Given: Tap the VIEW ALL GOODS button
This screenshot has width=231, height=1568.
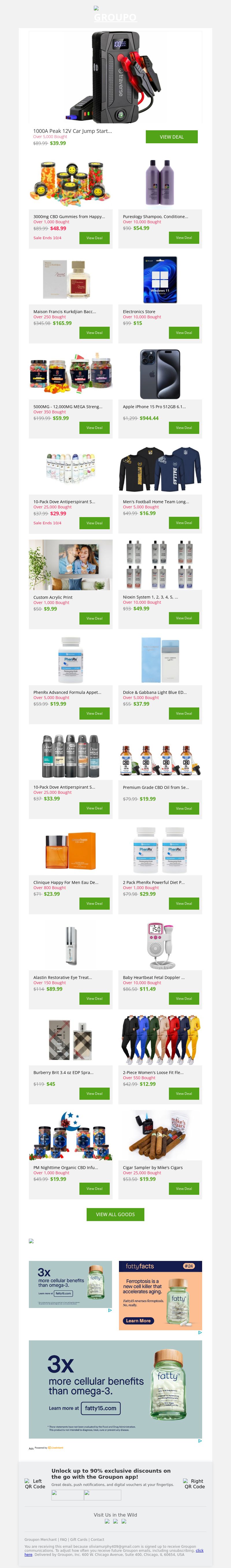Looking at the screenshot, I should (x=115, y=1214).
